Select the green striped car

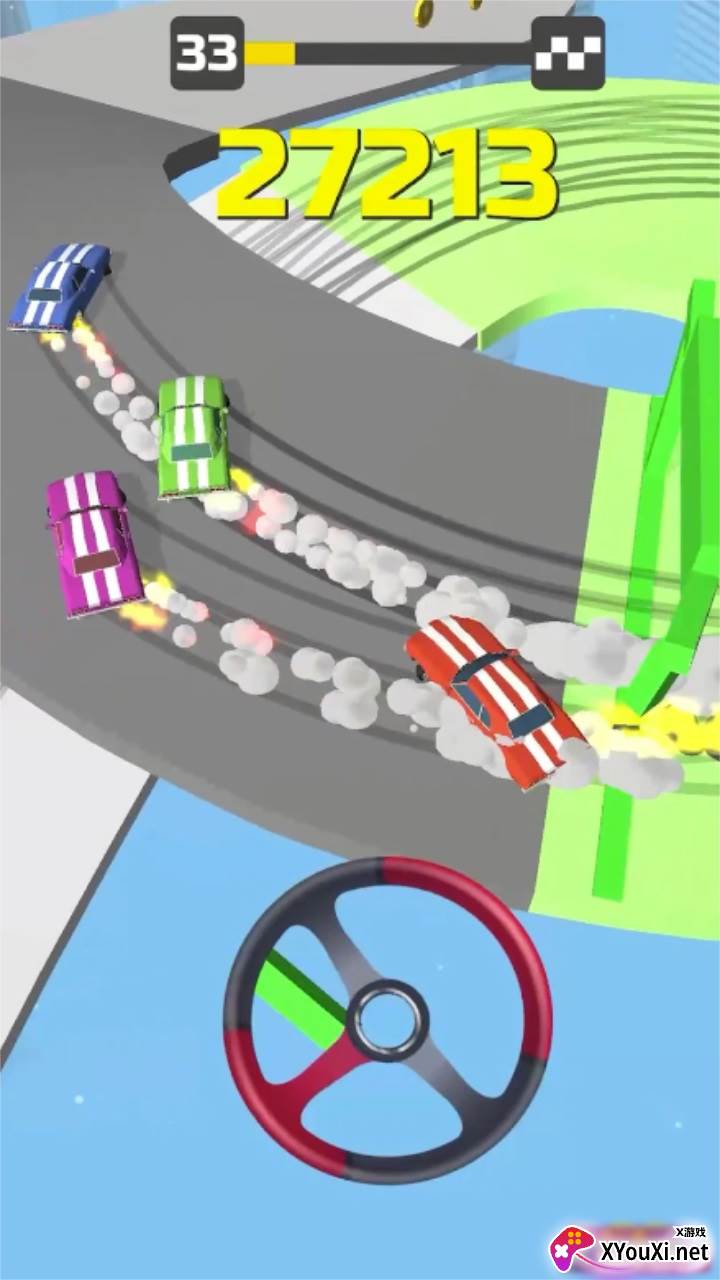195,435
